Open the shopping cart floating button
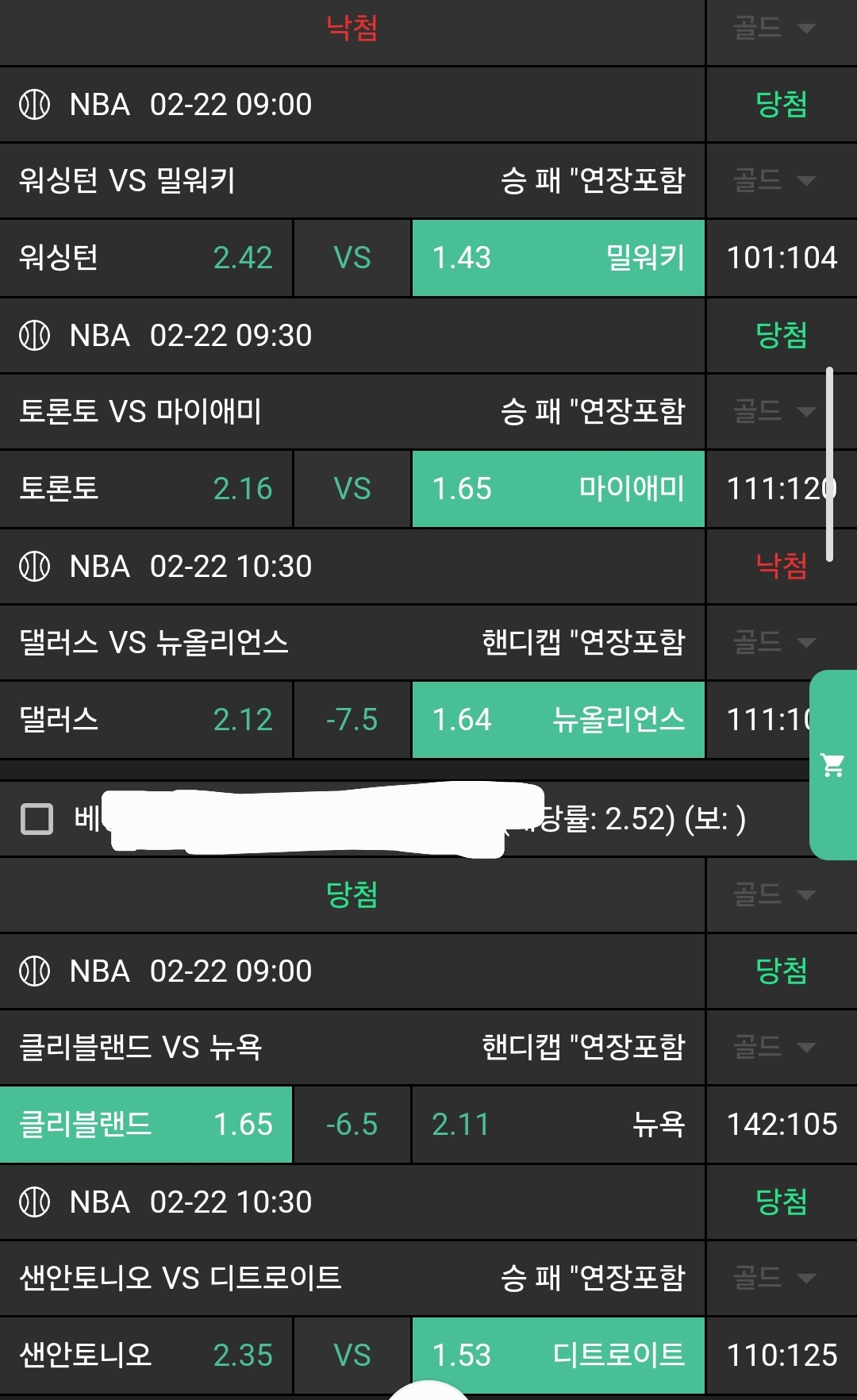This screenshot has height=1400, width=857. coord(832,764)
